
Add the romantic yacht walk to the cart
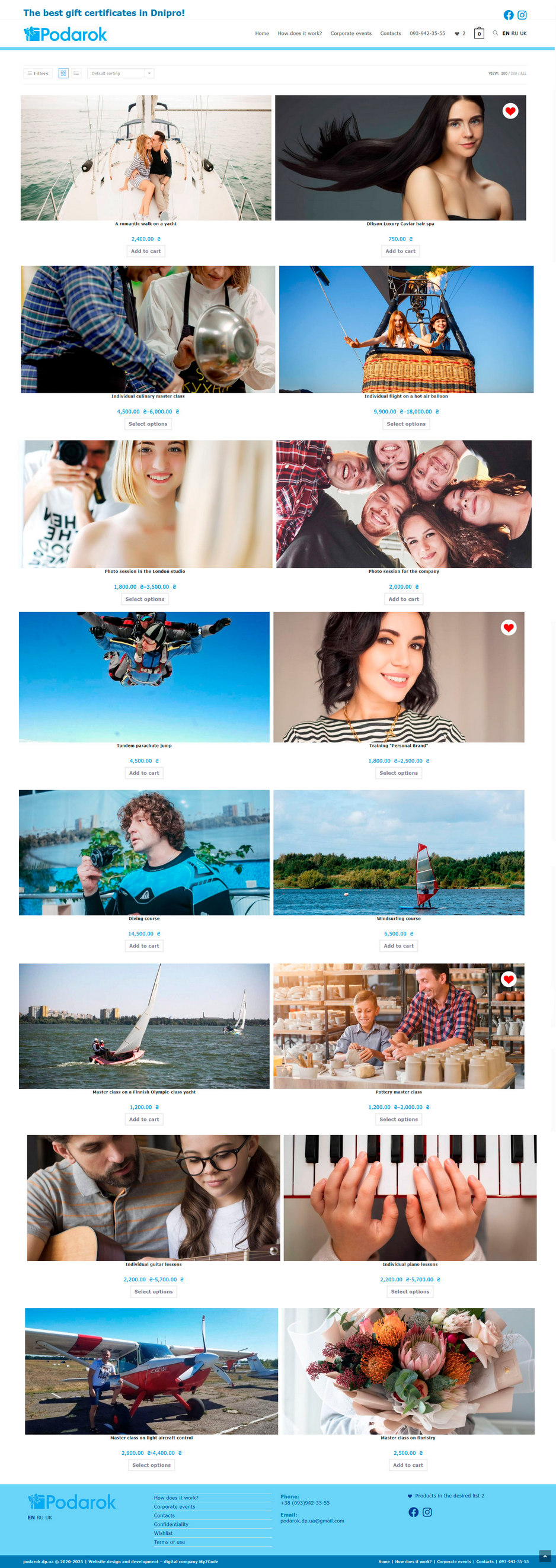pyautogui.click(x=146, y=251)
